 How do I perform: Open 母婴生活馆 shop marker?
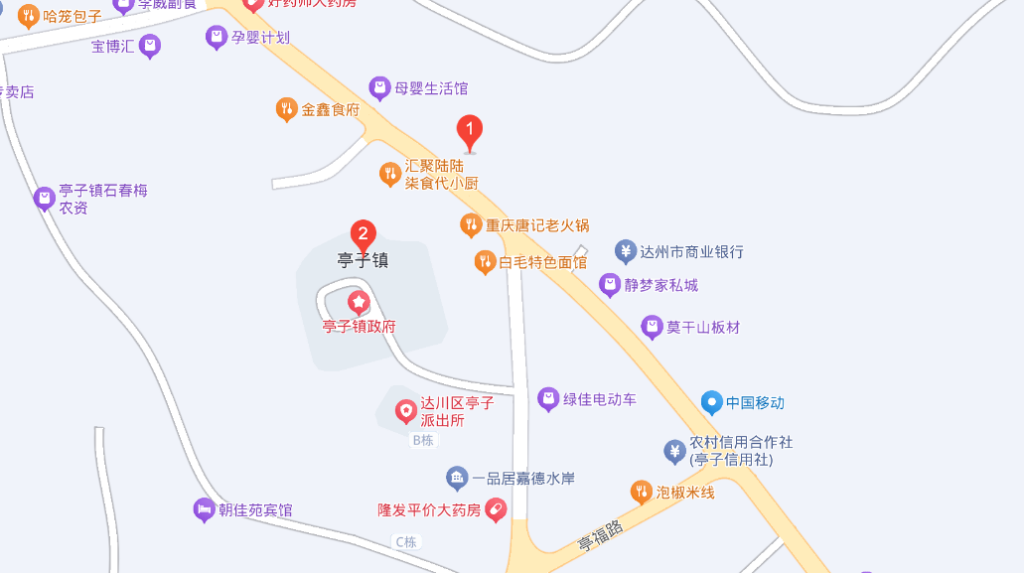[380, 88]
